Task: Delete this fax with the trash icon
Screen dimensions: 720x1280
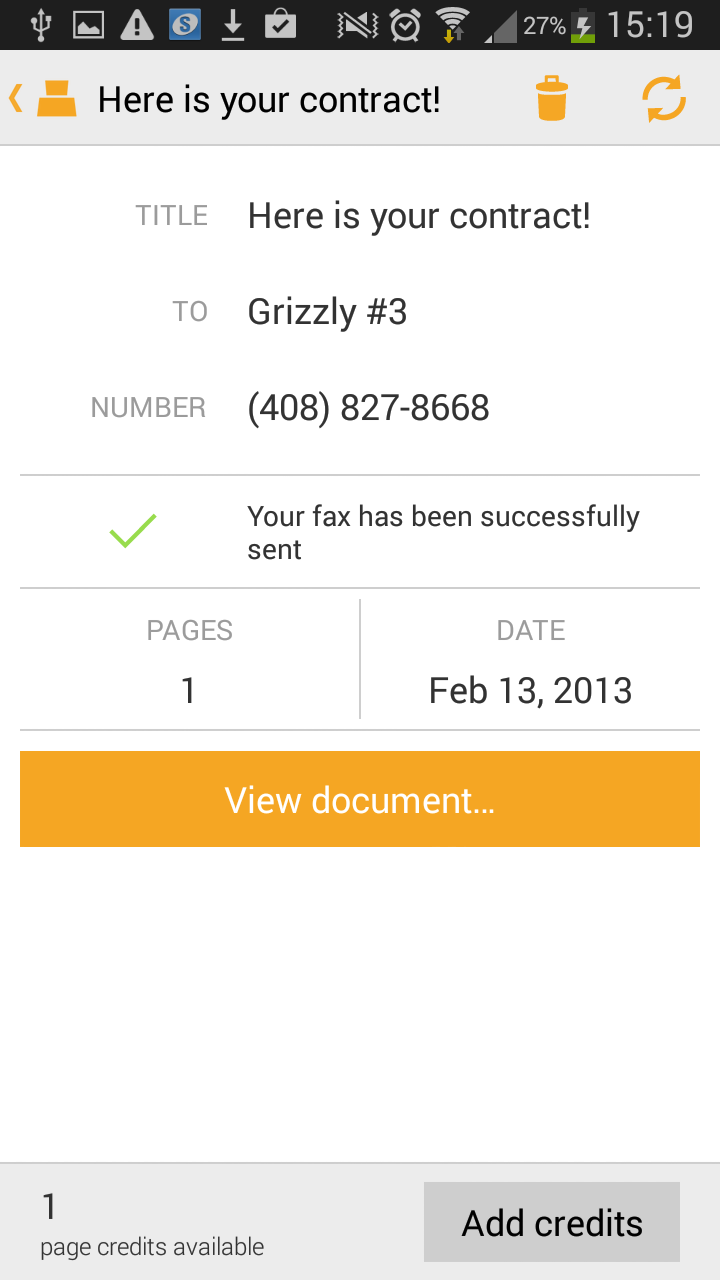Action: (x=552, y=99)
